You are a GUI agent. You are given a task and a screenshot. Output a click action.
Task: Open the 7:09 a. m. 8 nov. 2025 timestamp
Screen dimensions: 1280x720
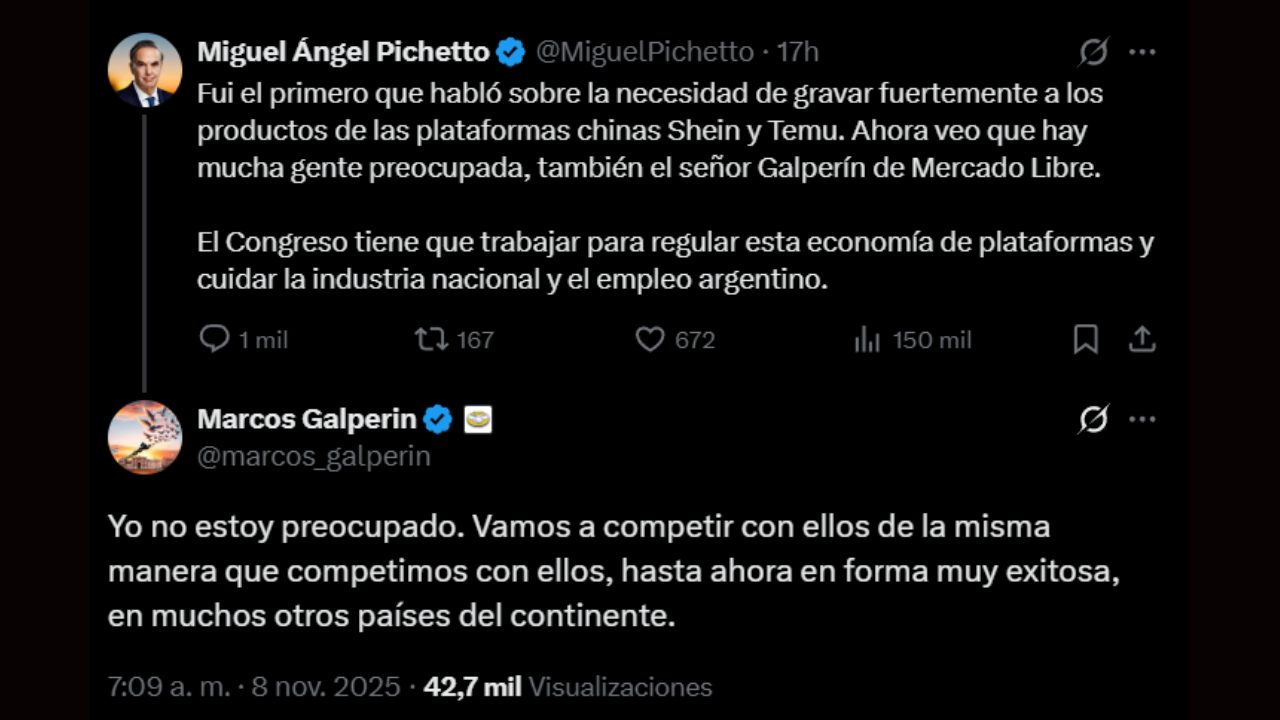tap(254, 687)
